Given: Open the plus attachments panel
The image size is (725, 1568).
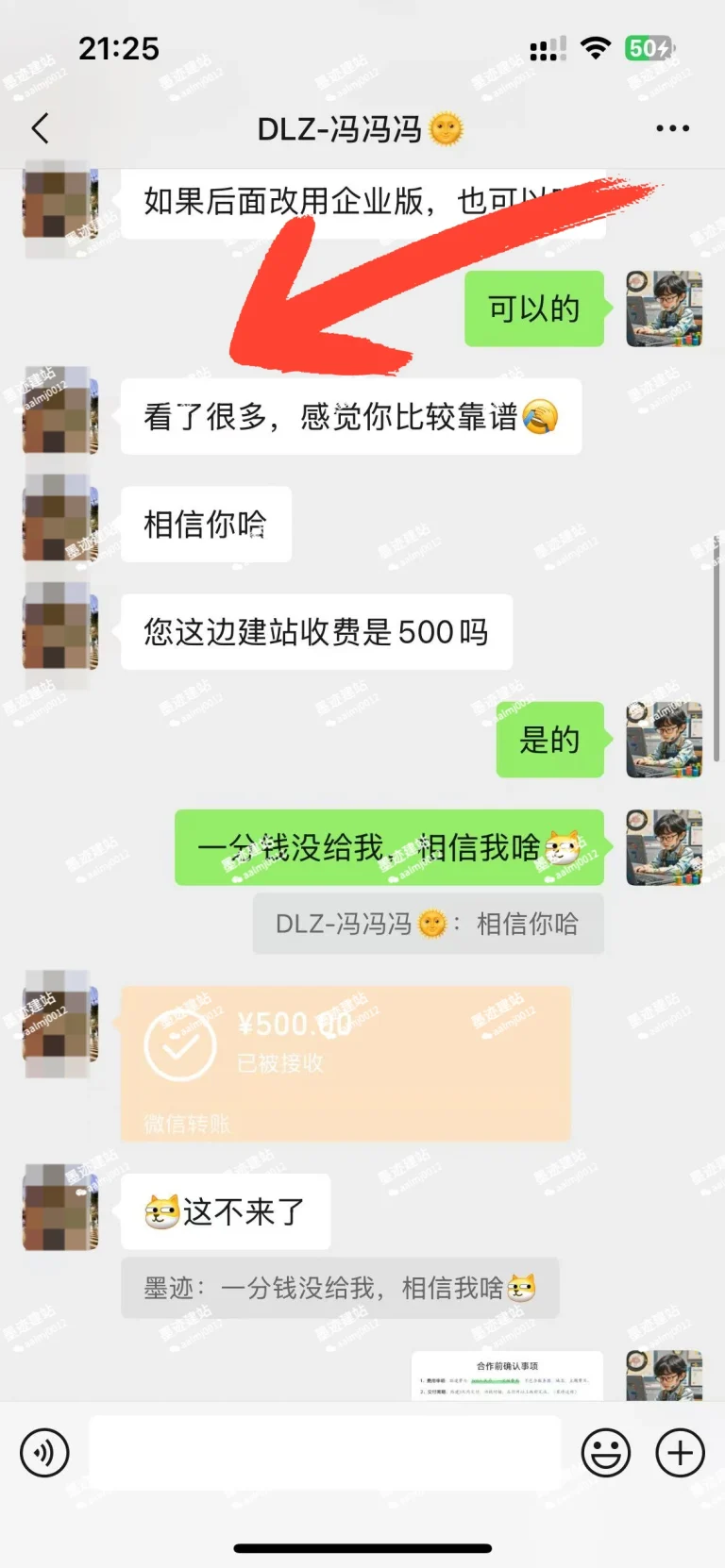Looking at the screenshot, I should [x=680, y=1452].
